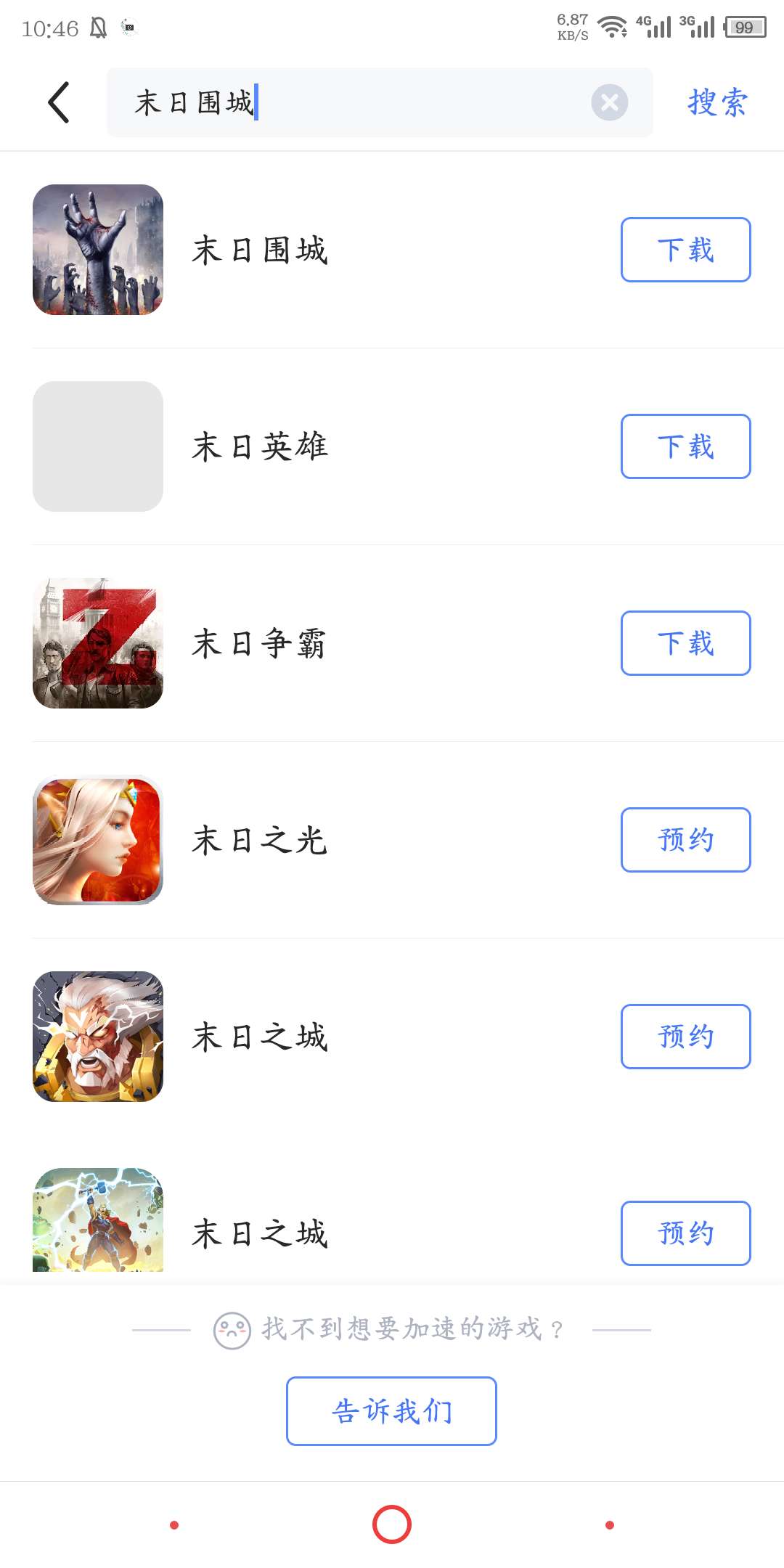784x1568 pixels.
Task: Clear the search text 末日围城
Action: point(609,102)
